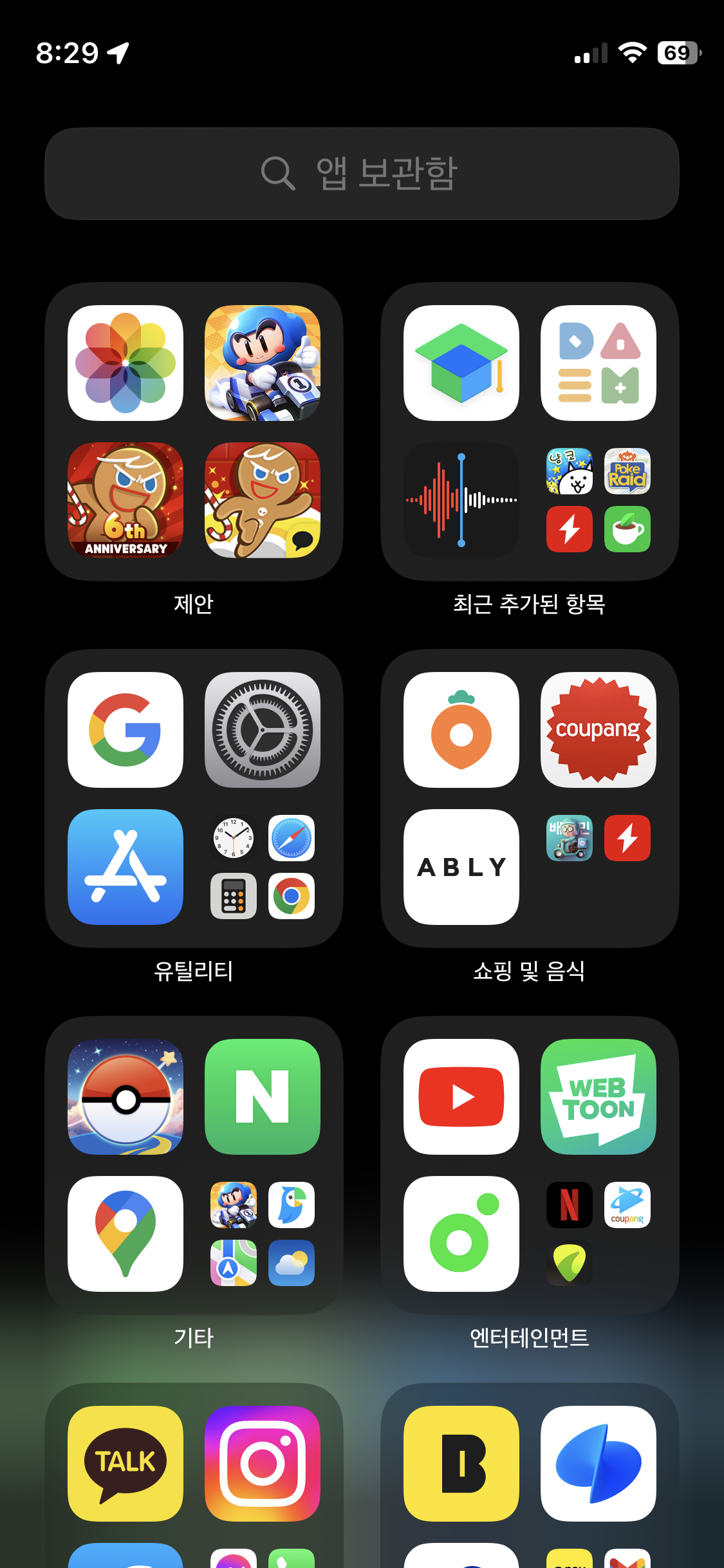Open the YouTube app

coord(461,1097)
